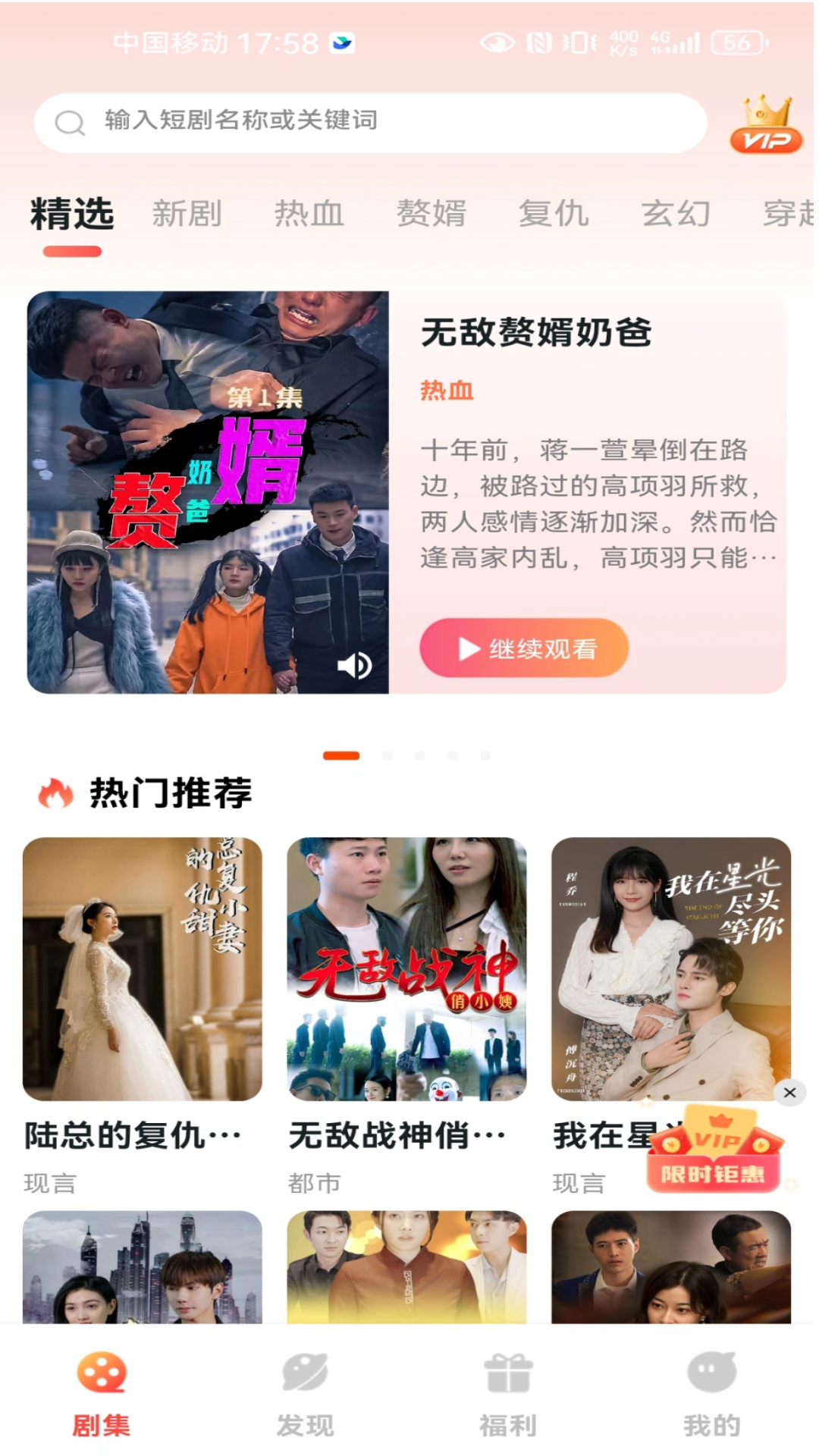Dismiss the VIP 限时钜惠 floating promo
This screenshot has height=1456, width=819.
pos(789,1093)
